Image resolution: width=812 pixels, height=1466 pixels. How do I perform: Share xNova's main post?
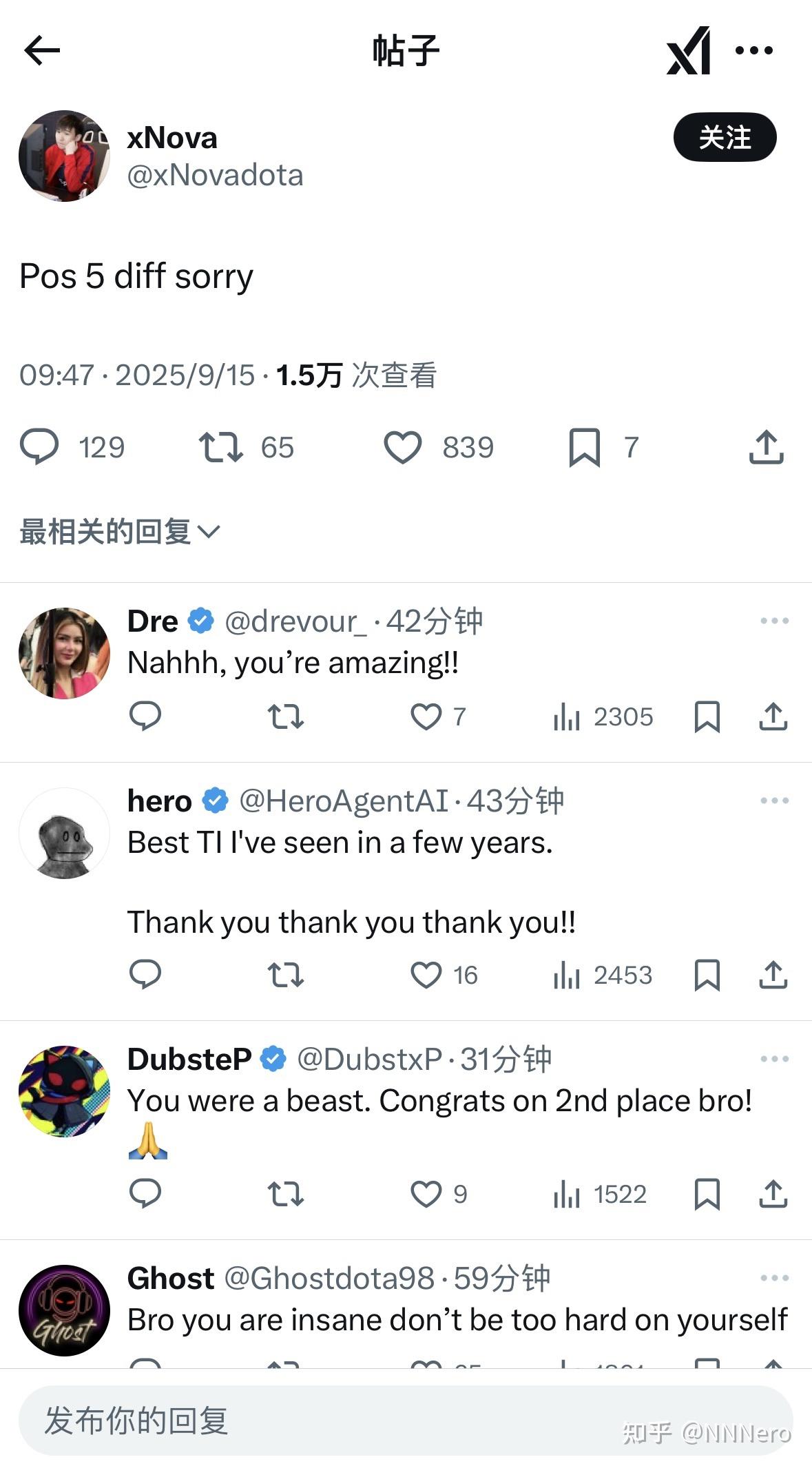pos(766,447)
